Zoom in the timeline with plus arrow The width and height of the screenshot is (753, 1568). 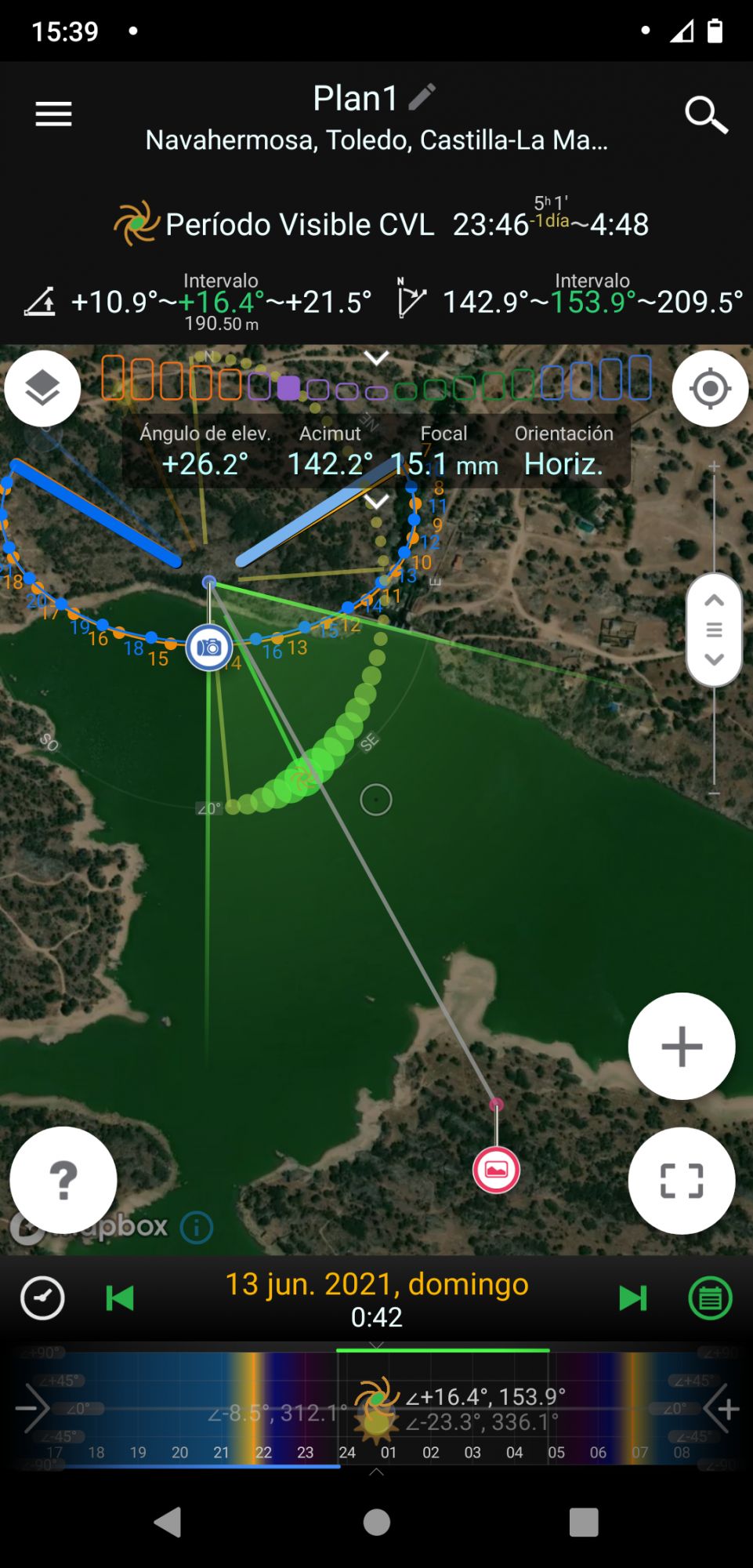(x=722, y=1409)
